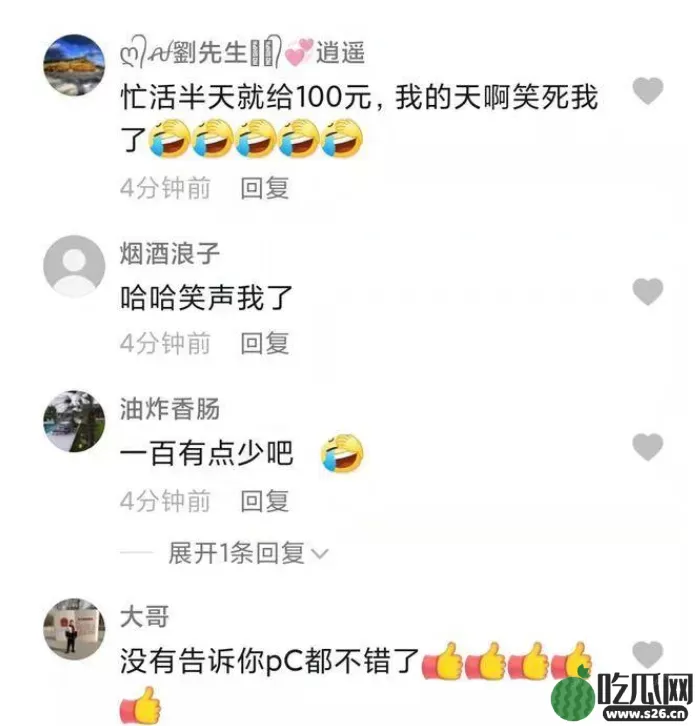
Task: Like 大哥's comment
Action: pos(648,655)
